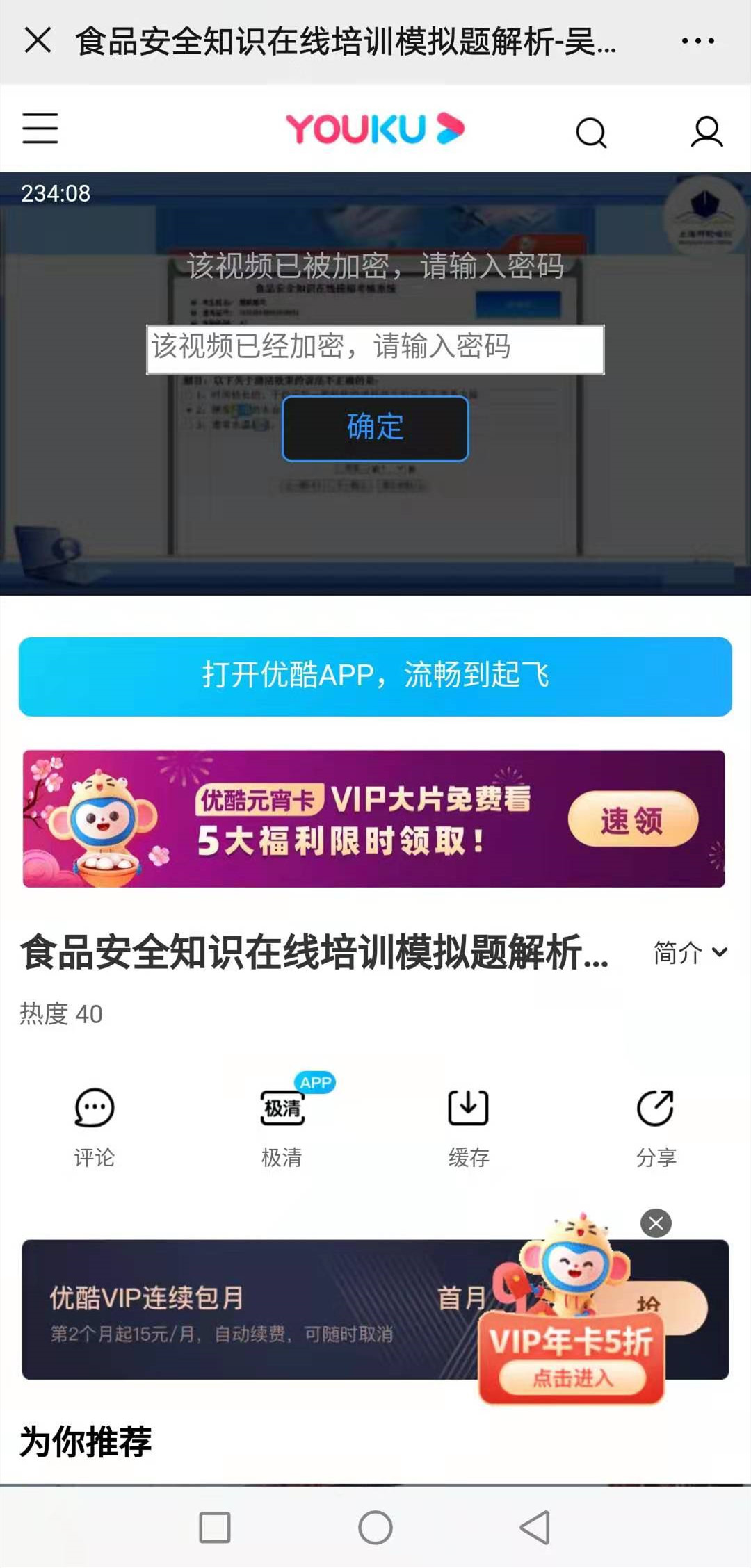Confirm the password with 确定 button

click(375, 428)
